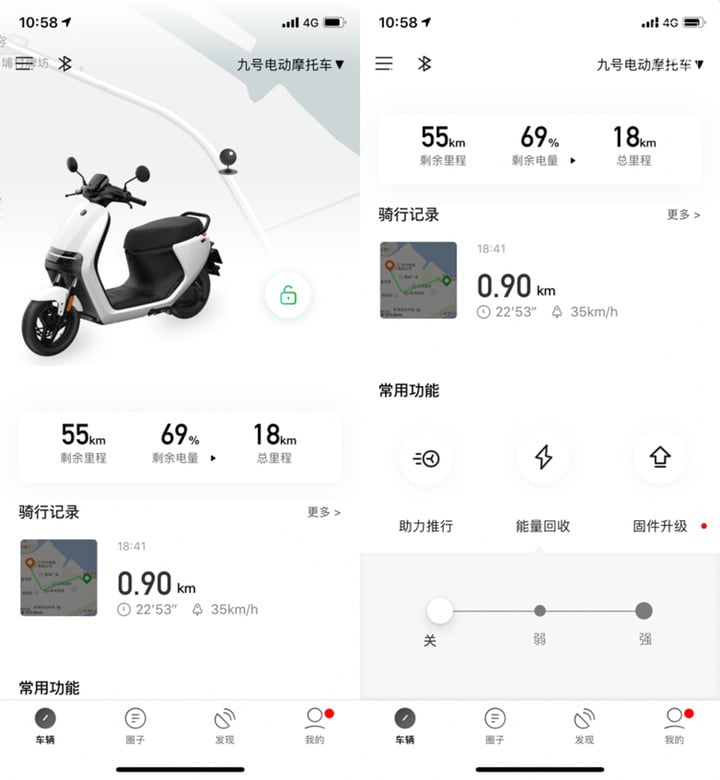Image resolution: width=720 pixels, height=780 pixels.
Task: Open 固件升级 firmware upgrade
Action: pyautogui.click(x=660, y=458)
